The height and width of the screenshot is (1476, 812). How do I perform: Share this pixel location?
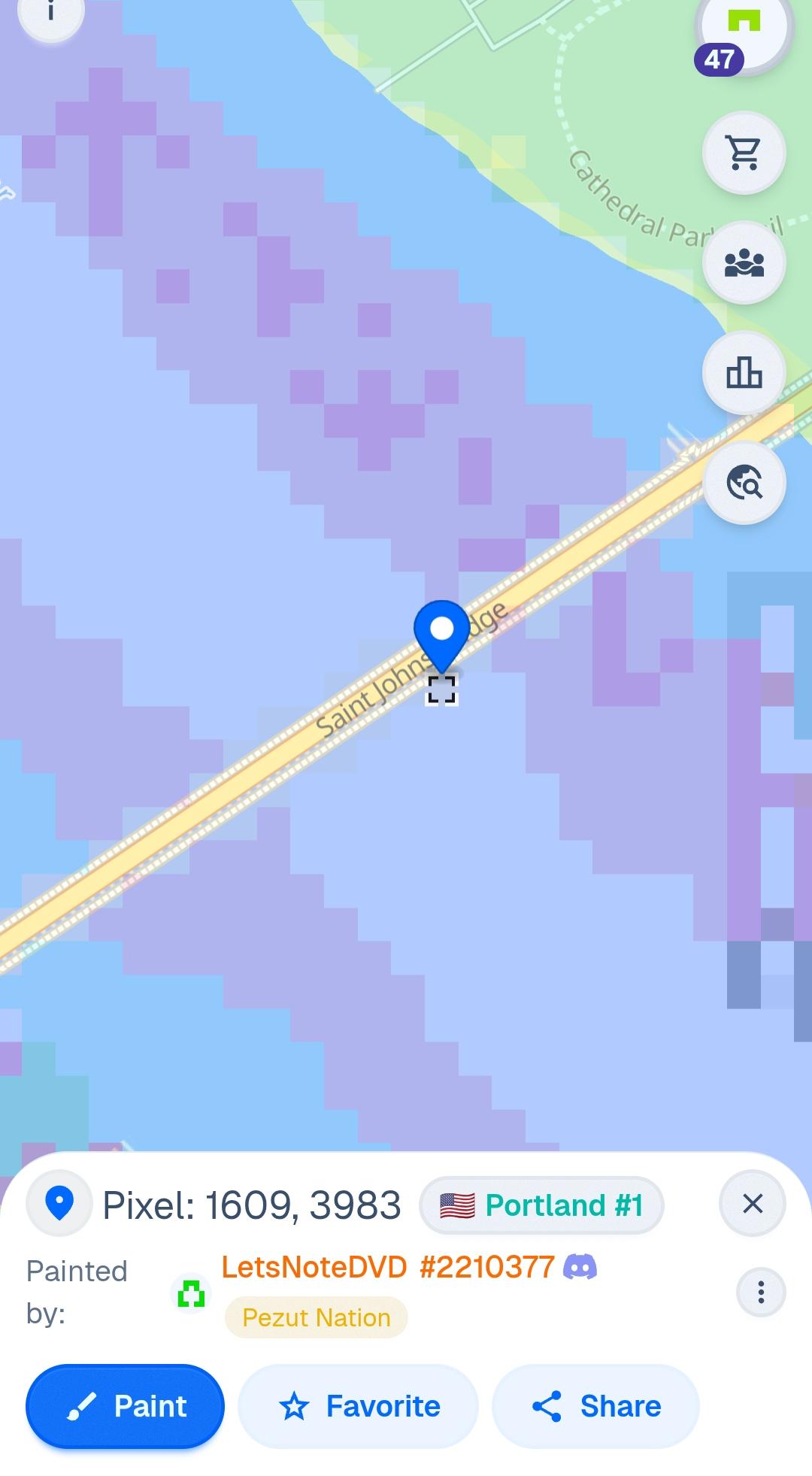[x=595, y=1406]
